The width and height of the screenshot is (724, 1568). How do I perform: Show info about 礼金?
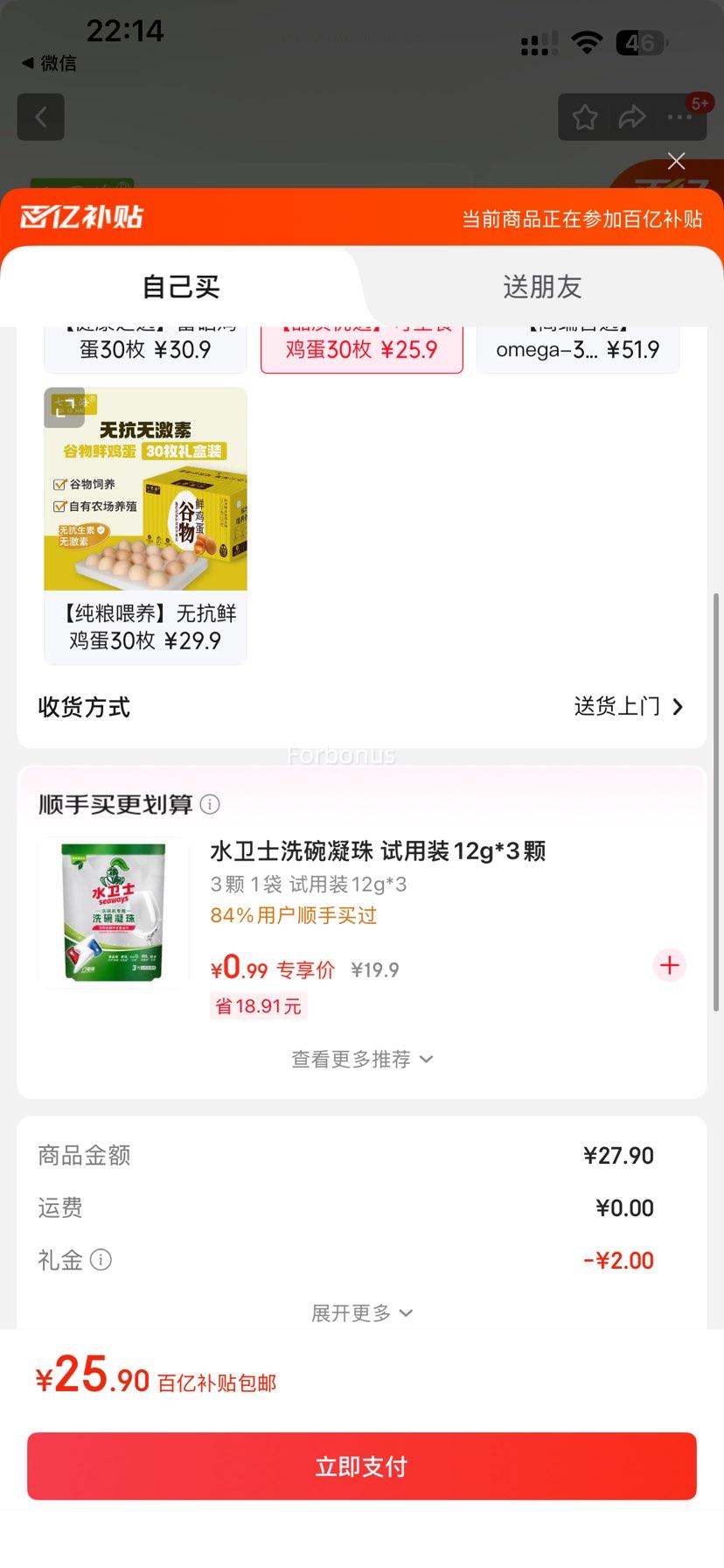[101, 1260]
